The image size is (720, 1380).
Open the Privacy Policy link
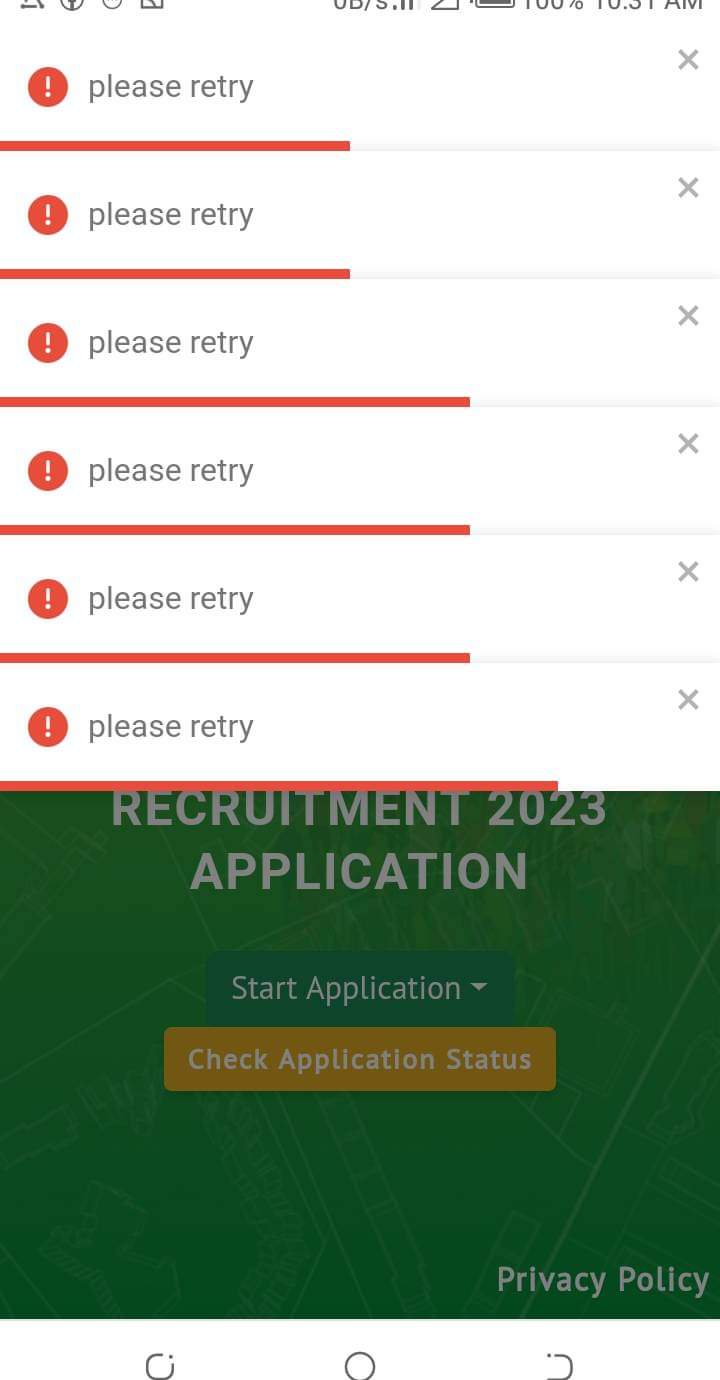coord(603,1279)
